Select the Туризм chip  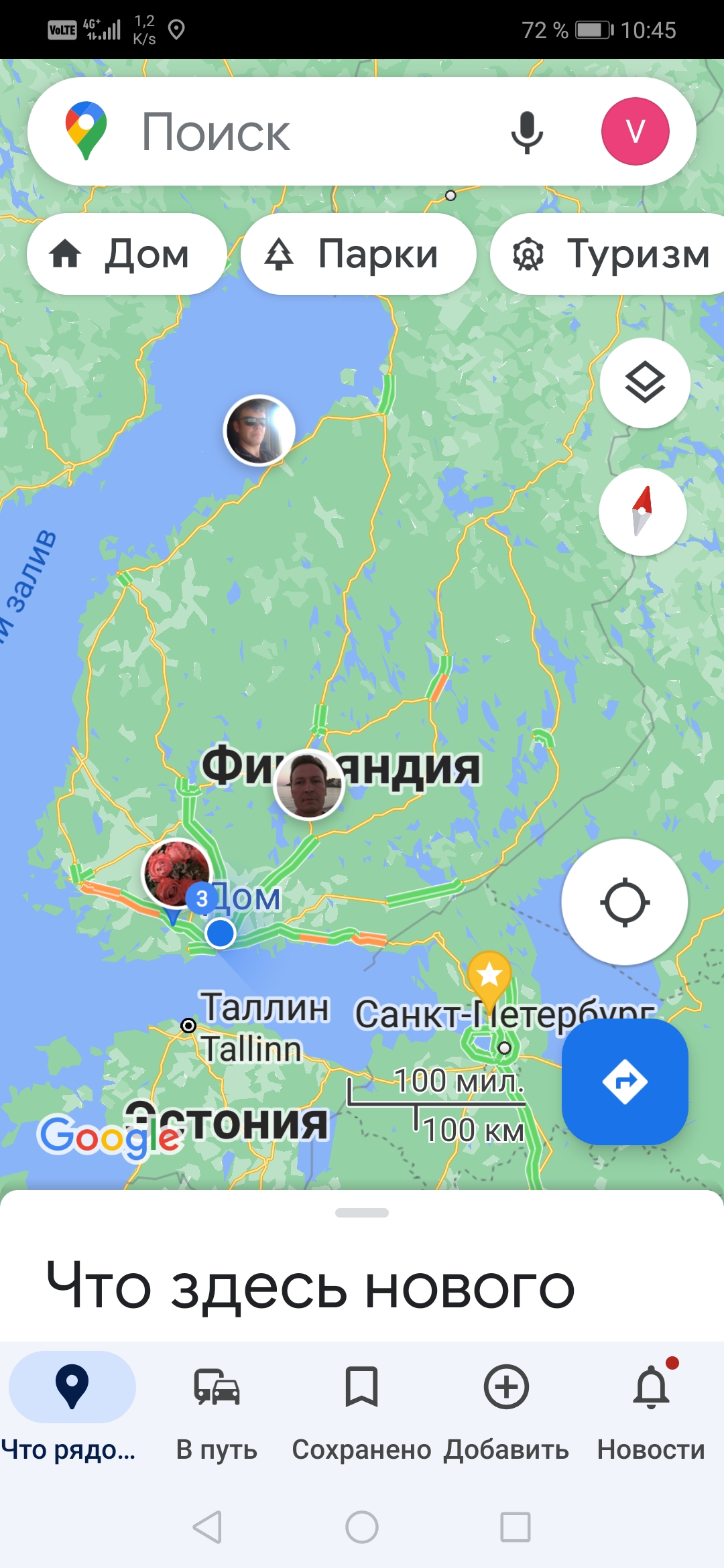610,255
